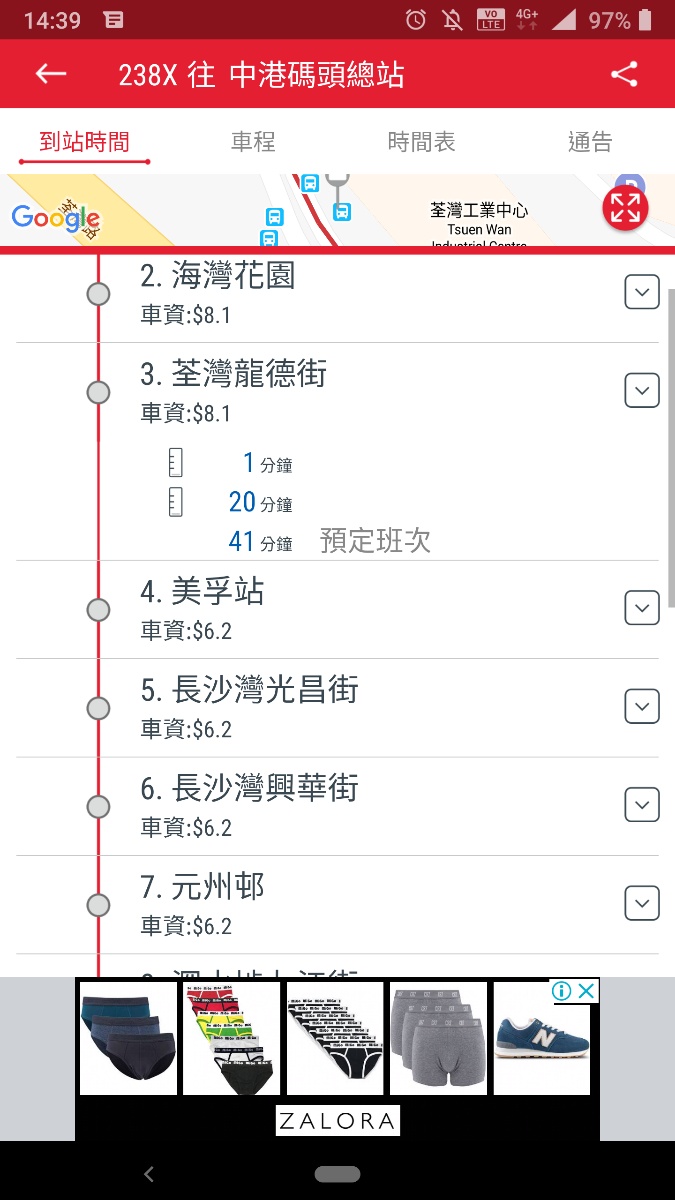Expand the map to full screen
Image resolution: width=675 pixels, height=1200 pixels.
click(x=625, y=209)
